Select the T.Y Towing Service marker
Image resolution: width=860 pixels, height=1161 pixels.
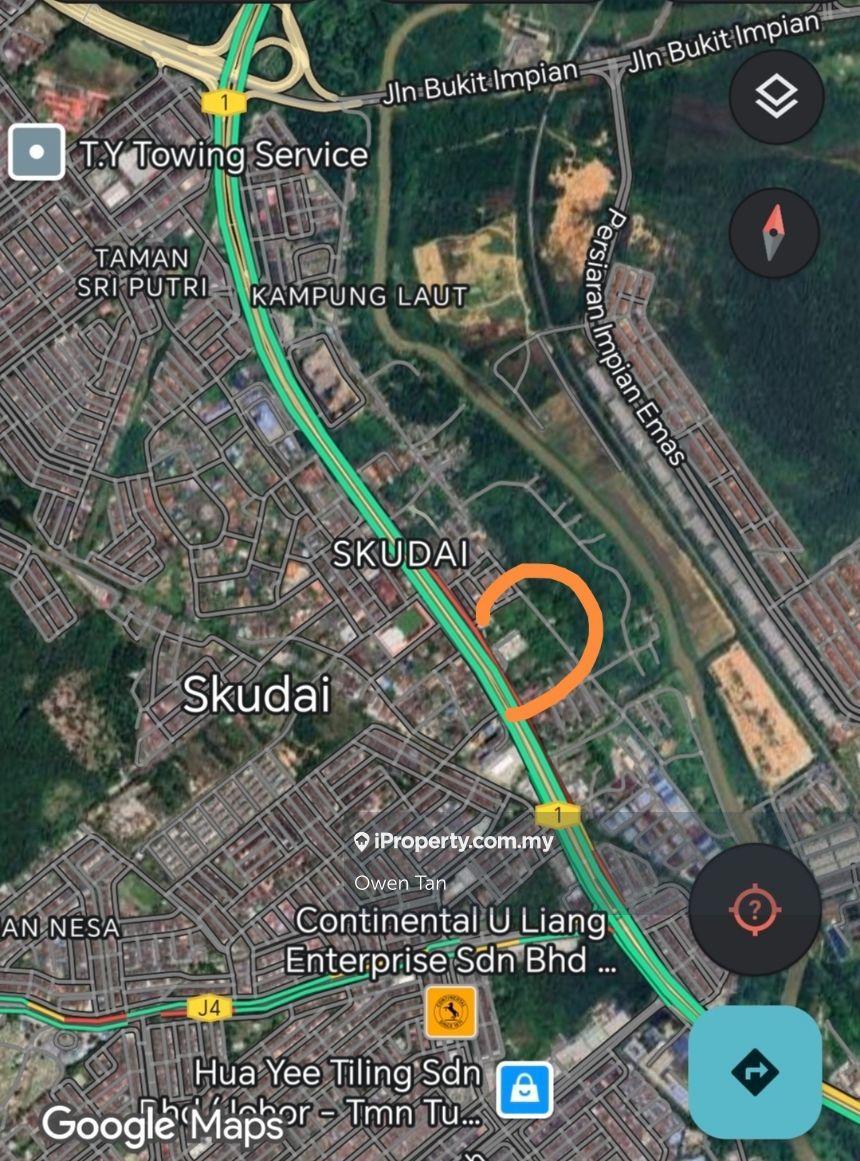(37, 153)
